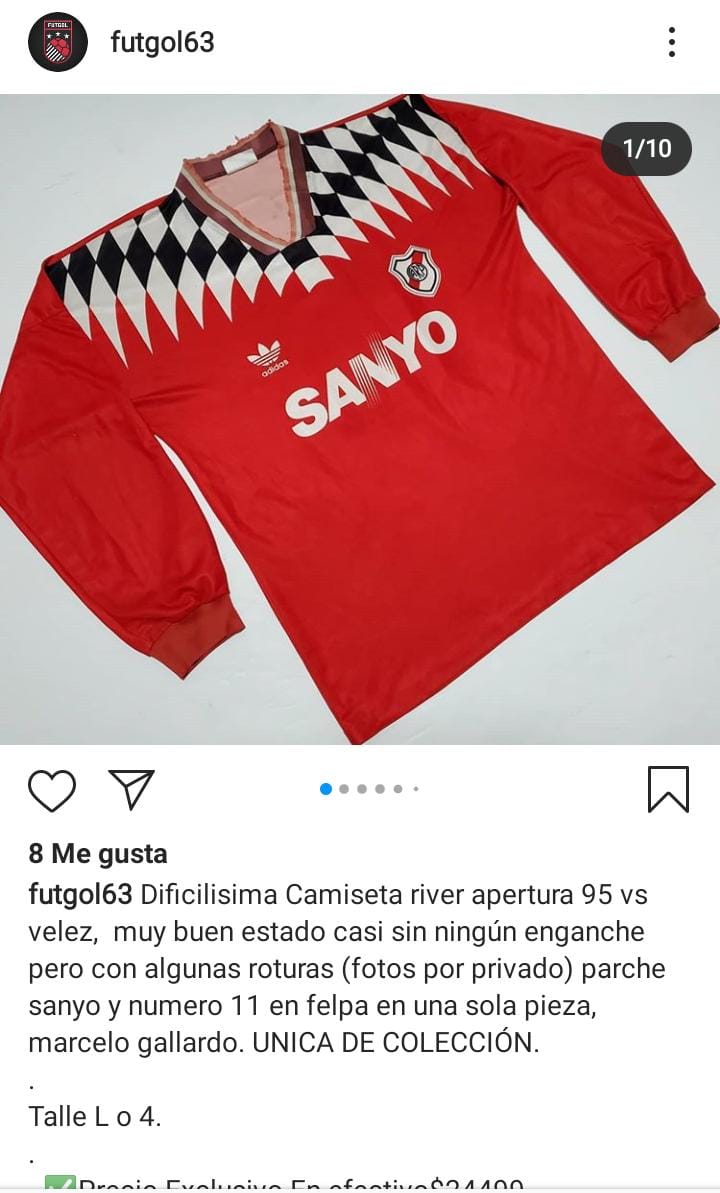Screen dimensions: 720x1193
Task: Open the red River jersey photo
Action: pos(360,419)
